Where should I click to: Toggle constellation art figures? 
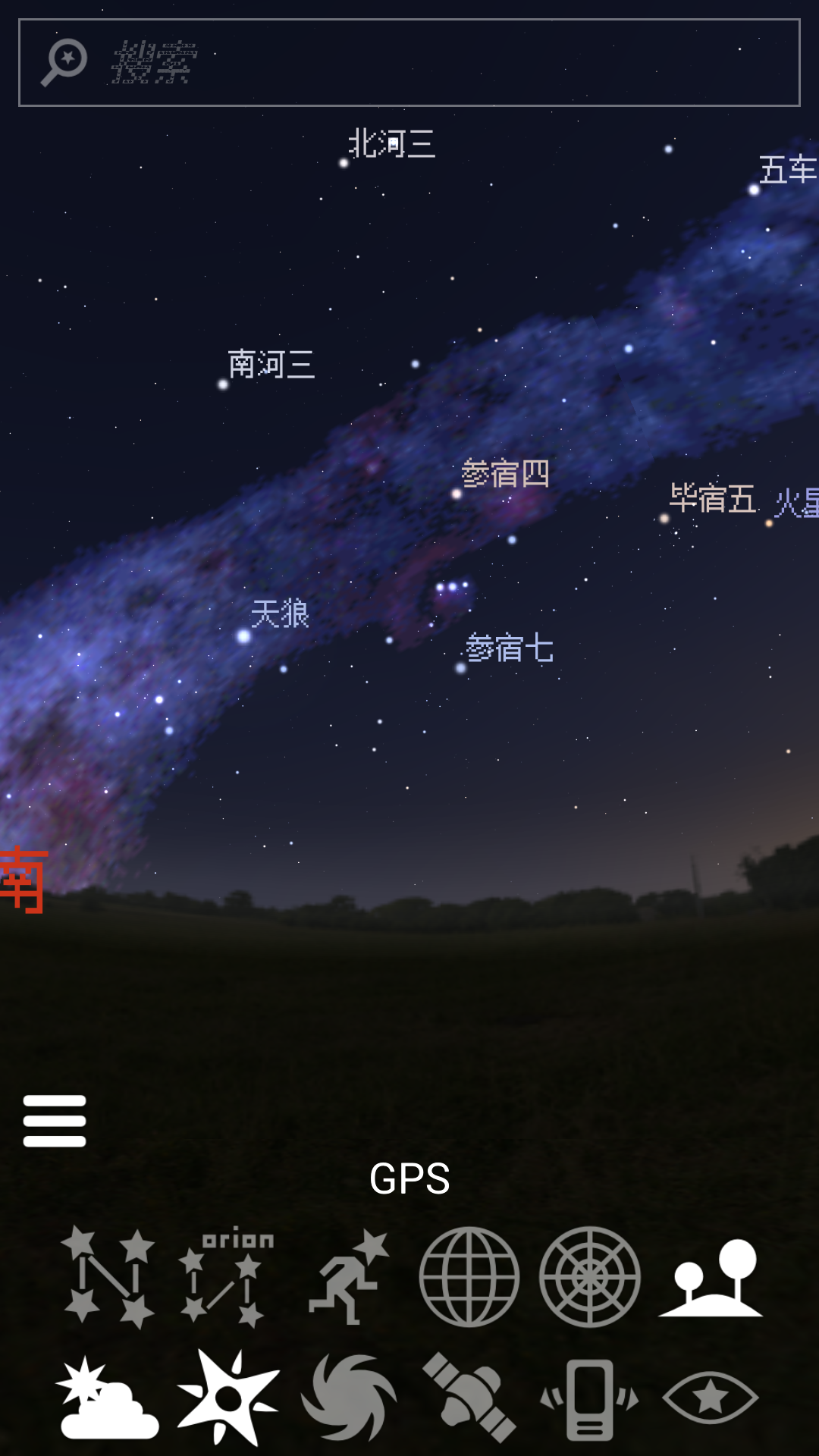click(x=349, y=1277)
